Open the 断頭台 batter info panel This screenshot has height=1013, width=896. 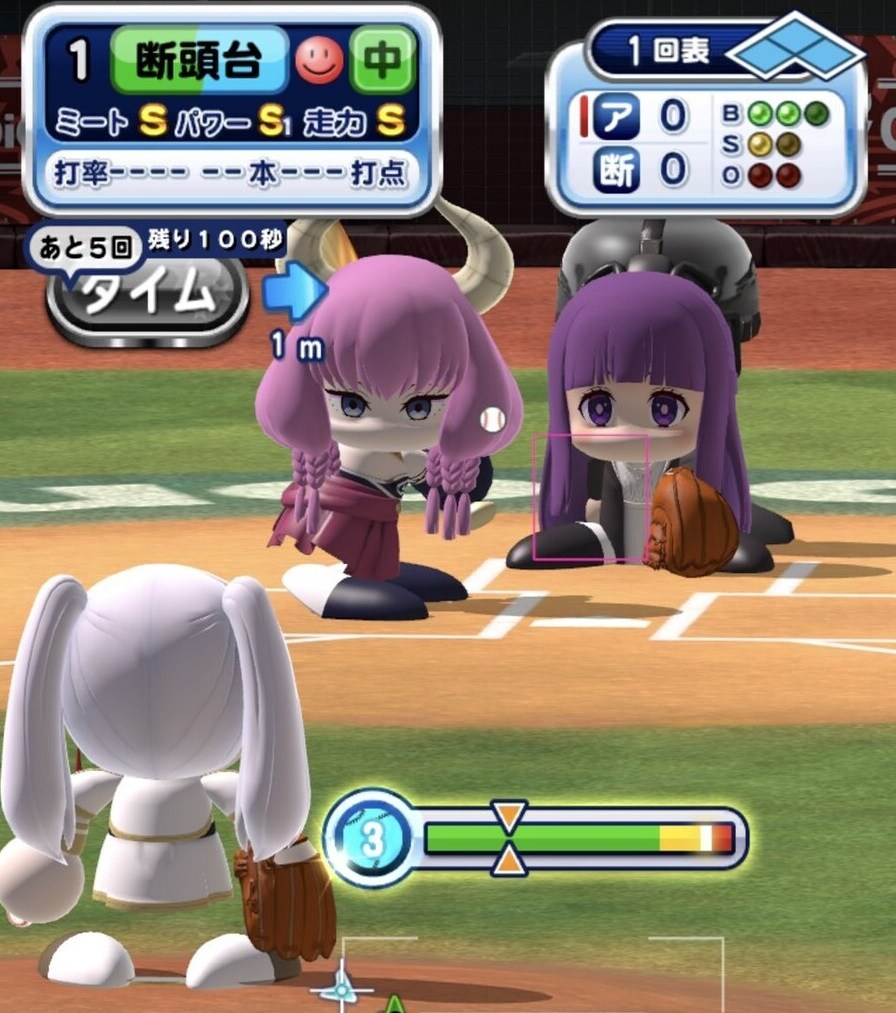[x=231, y=110]
